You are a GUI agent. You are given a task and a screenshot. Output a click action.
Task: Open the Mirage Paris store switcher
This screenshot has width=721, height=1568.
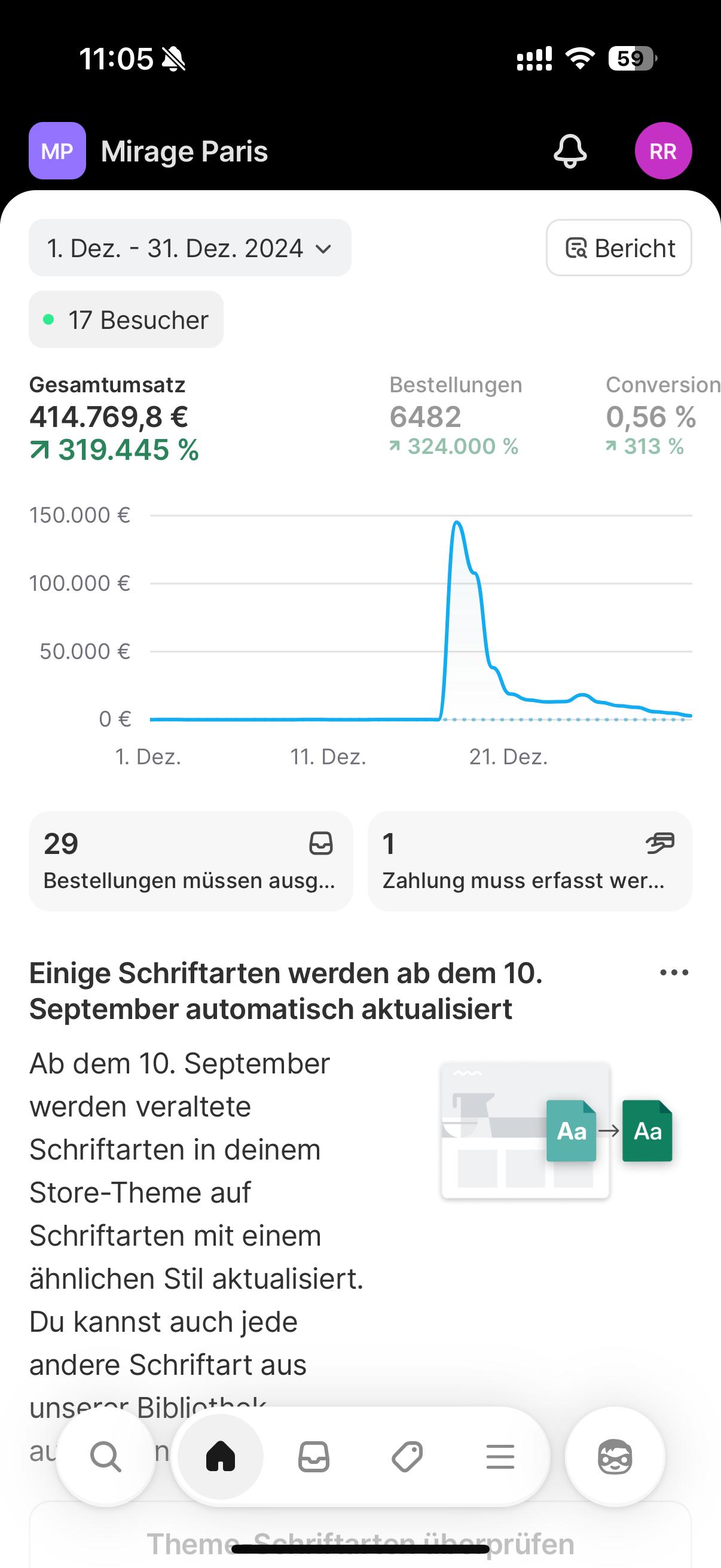[x=149, y=151]
